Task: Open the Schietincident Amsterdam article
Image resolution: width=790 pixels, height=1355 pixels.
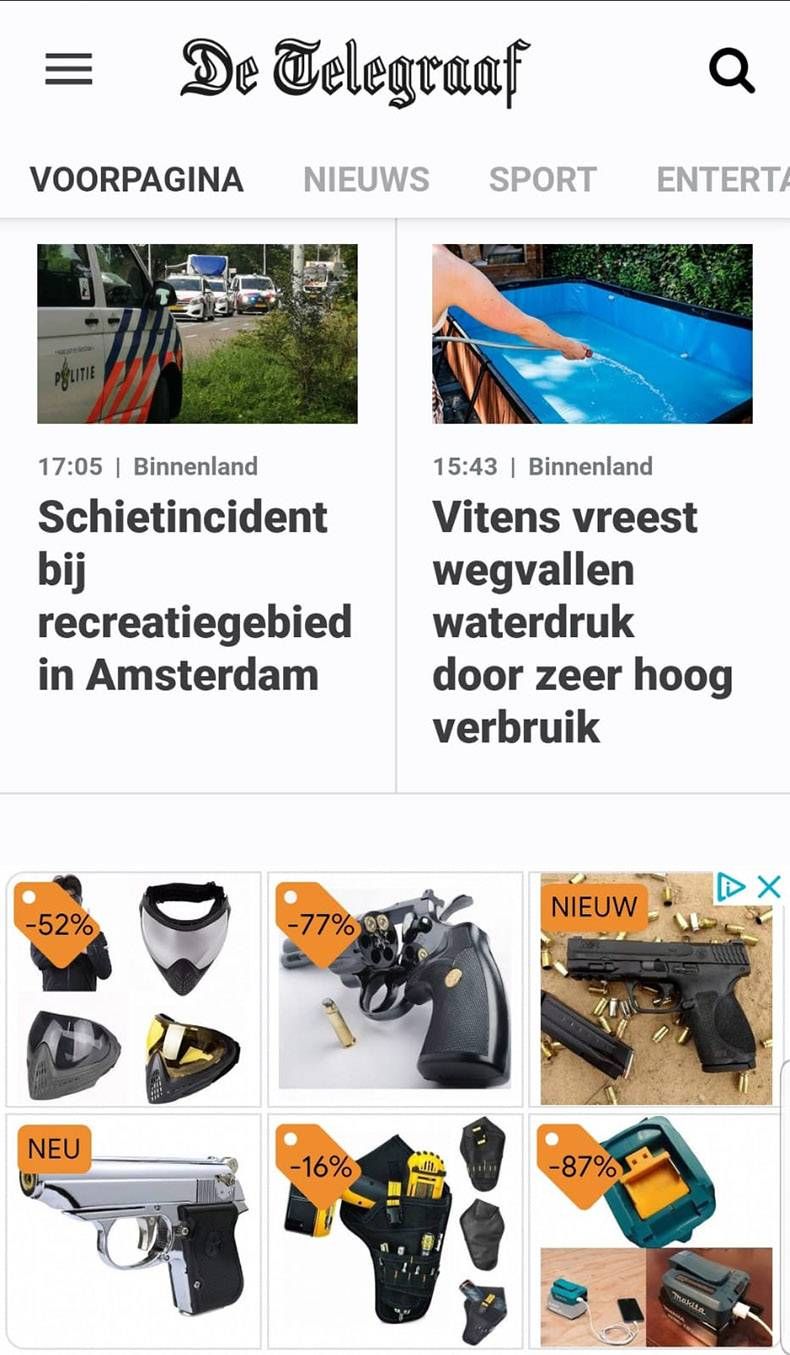Action: pos(194,595)
